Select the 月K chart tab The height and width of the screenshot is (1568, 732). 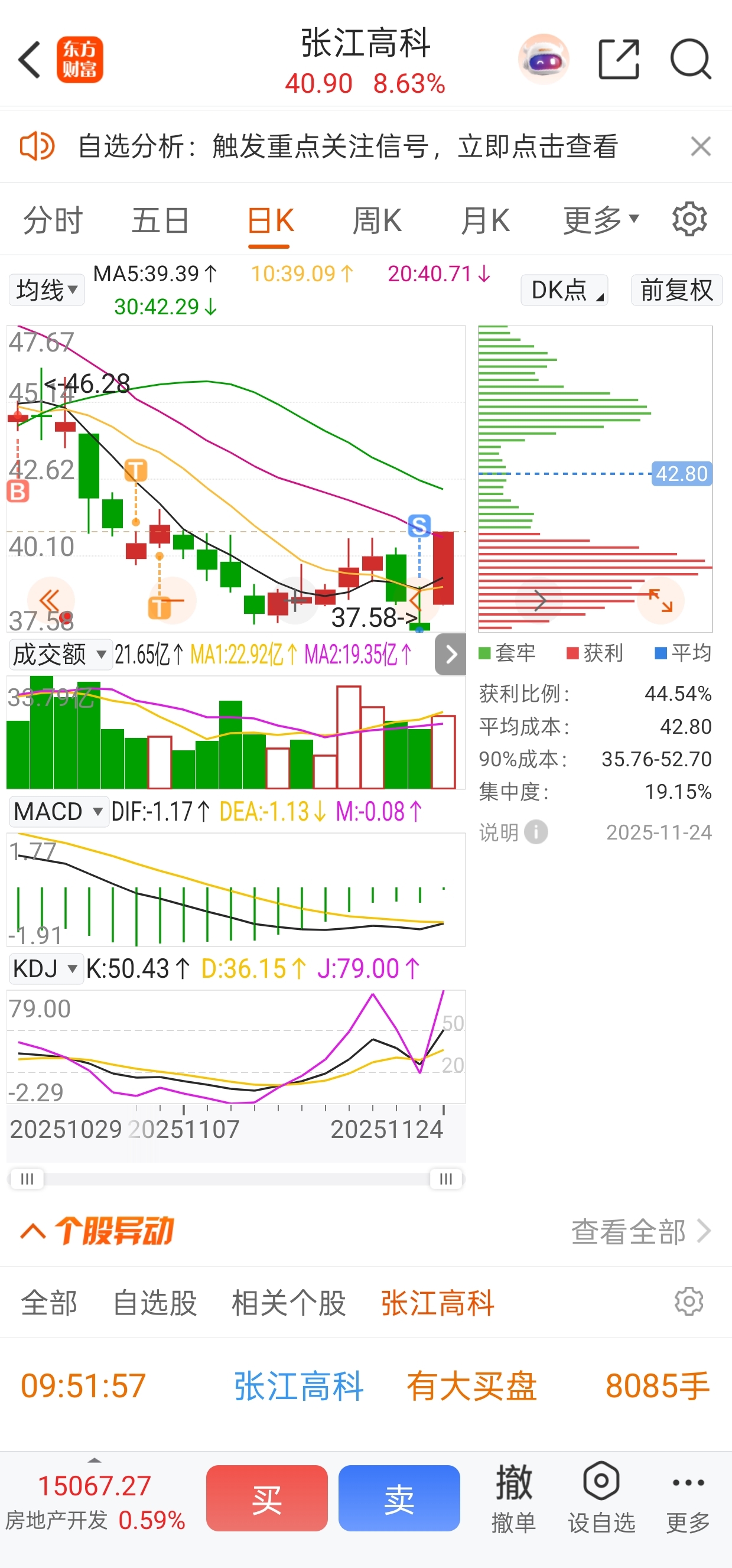tap(485, 220)
